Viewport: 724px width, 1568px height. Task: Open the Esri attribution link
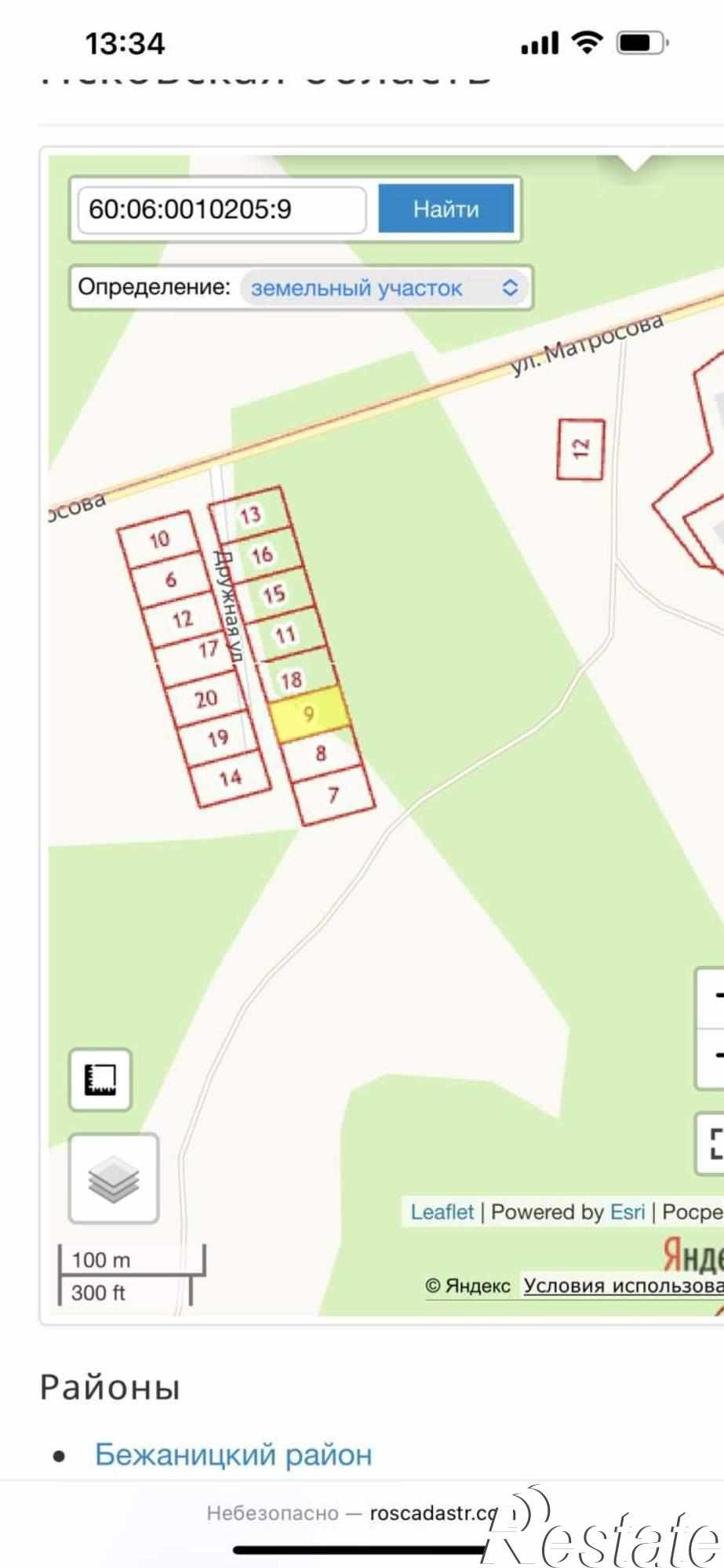coord(628,1212)
